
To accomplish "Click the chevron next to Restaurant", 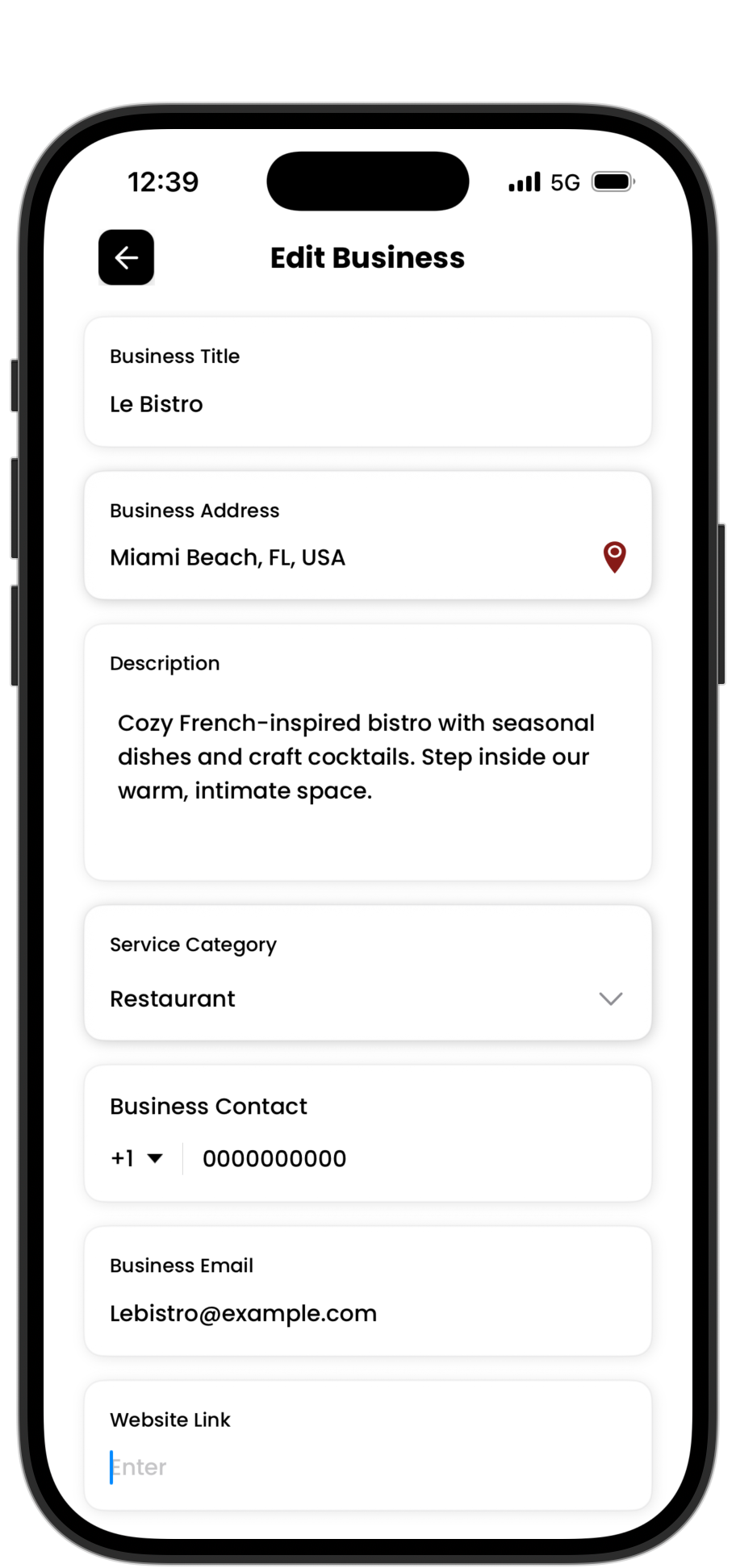I will pos(611,999).
